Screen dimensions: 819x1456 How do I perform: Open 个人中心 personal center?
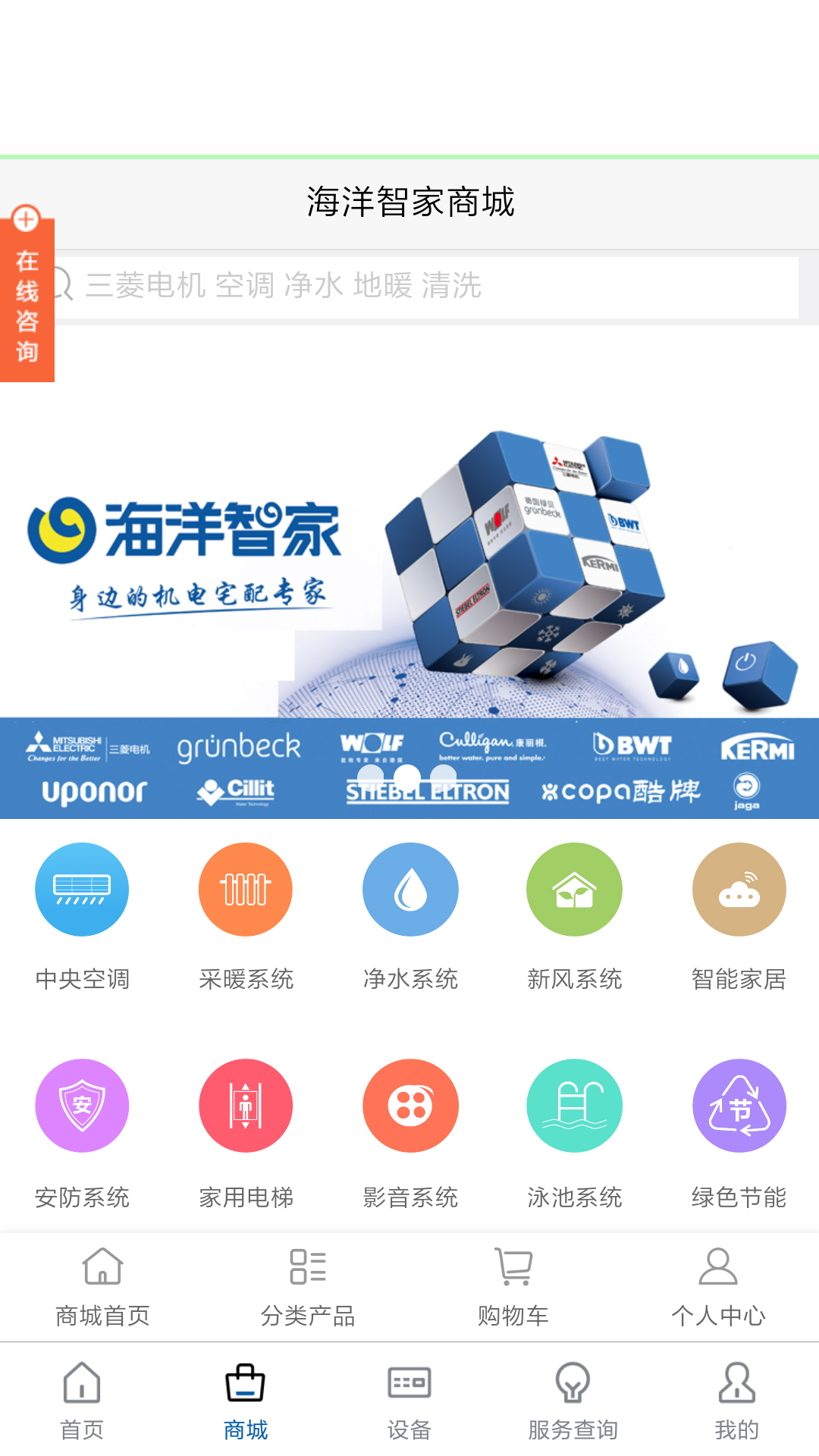[x=718, y=1286]
